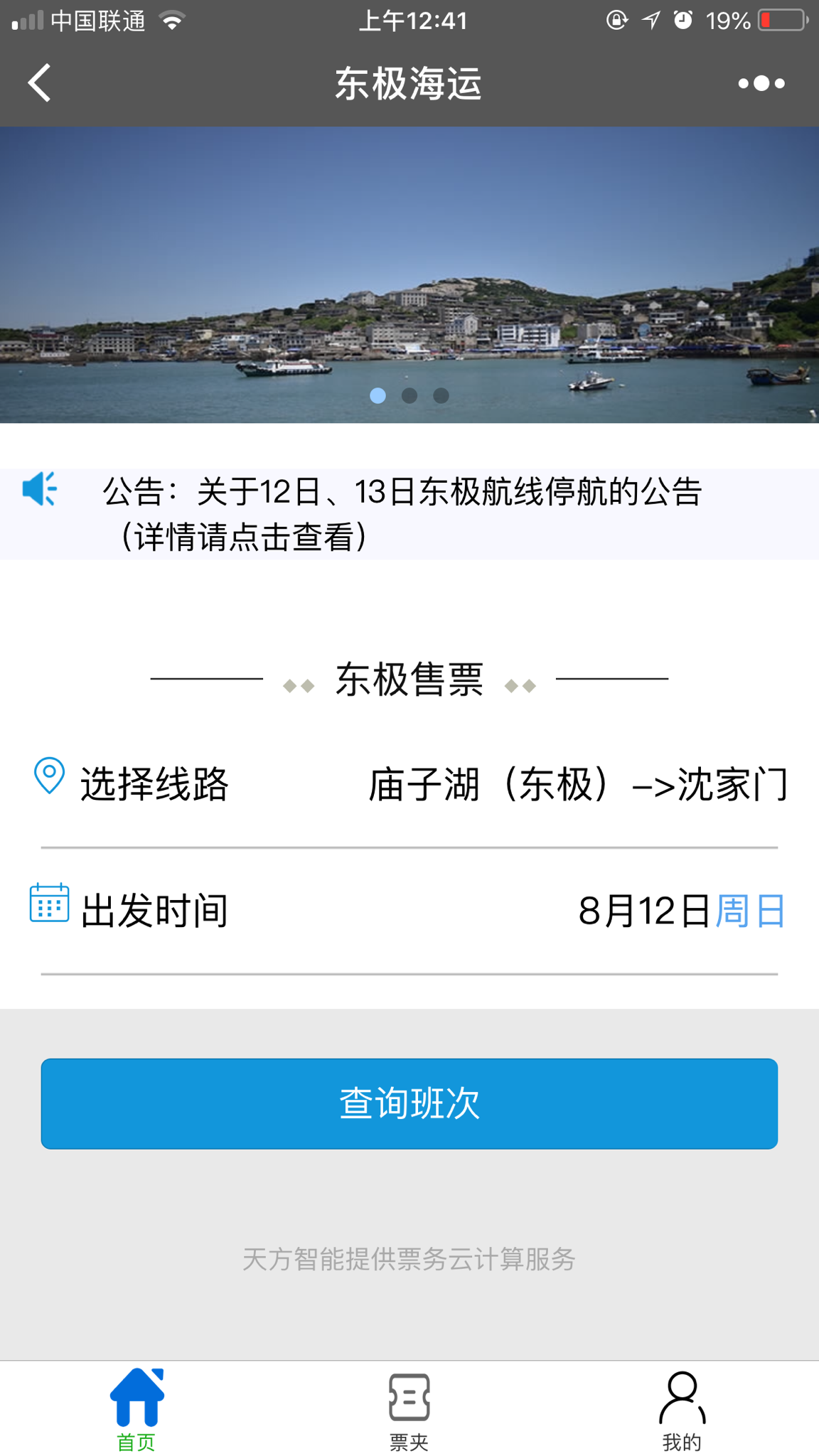Go back using the top-left arrow
The height and width of the screenshot is (1456, 819).
[x=40, y=83]
